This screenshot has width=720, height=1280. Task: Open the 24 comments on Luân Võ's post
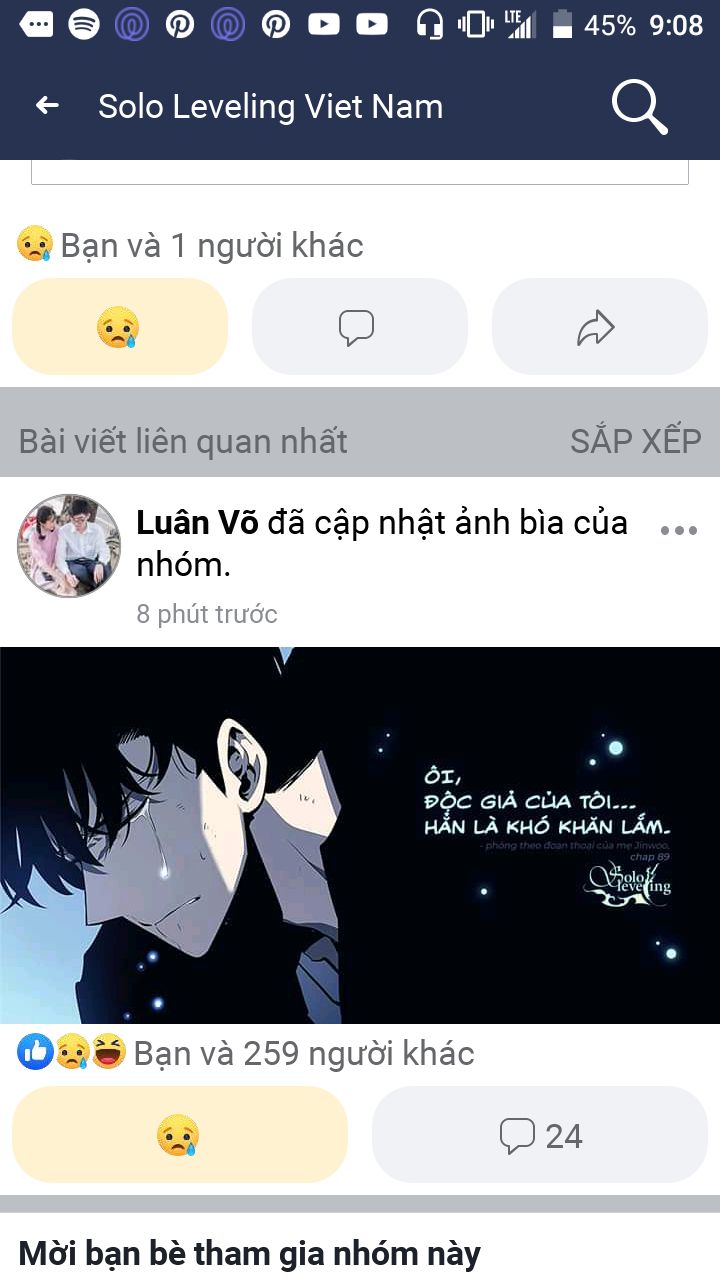[540, 1135]
